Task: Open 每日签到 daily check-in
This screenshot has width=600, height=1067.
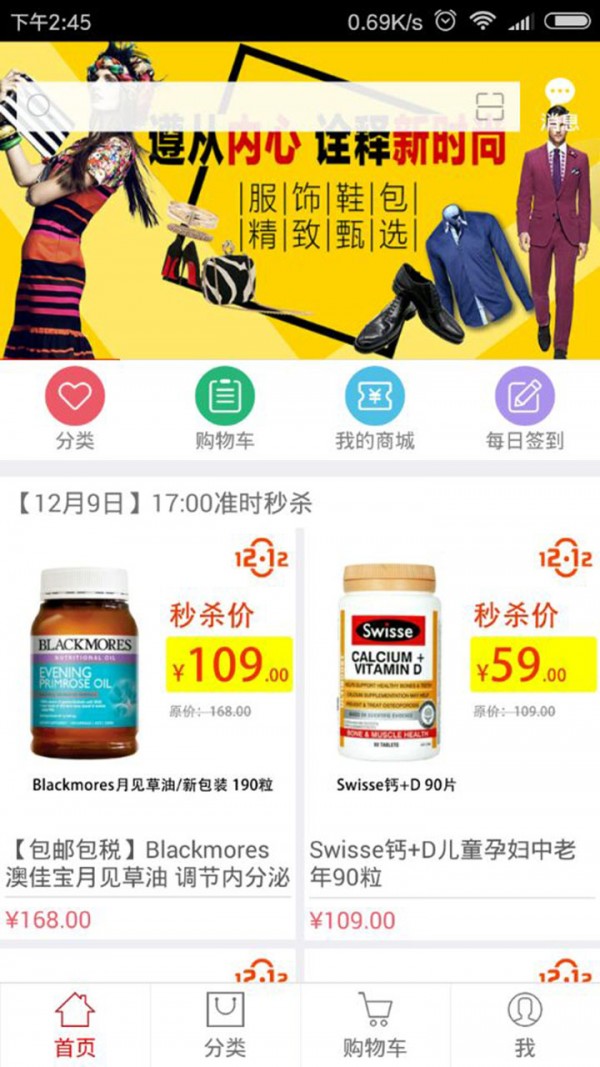Action: [524, 408]
